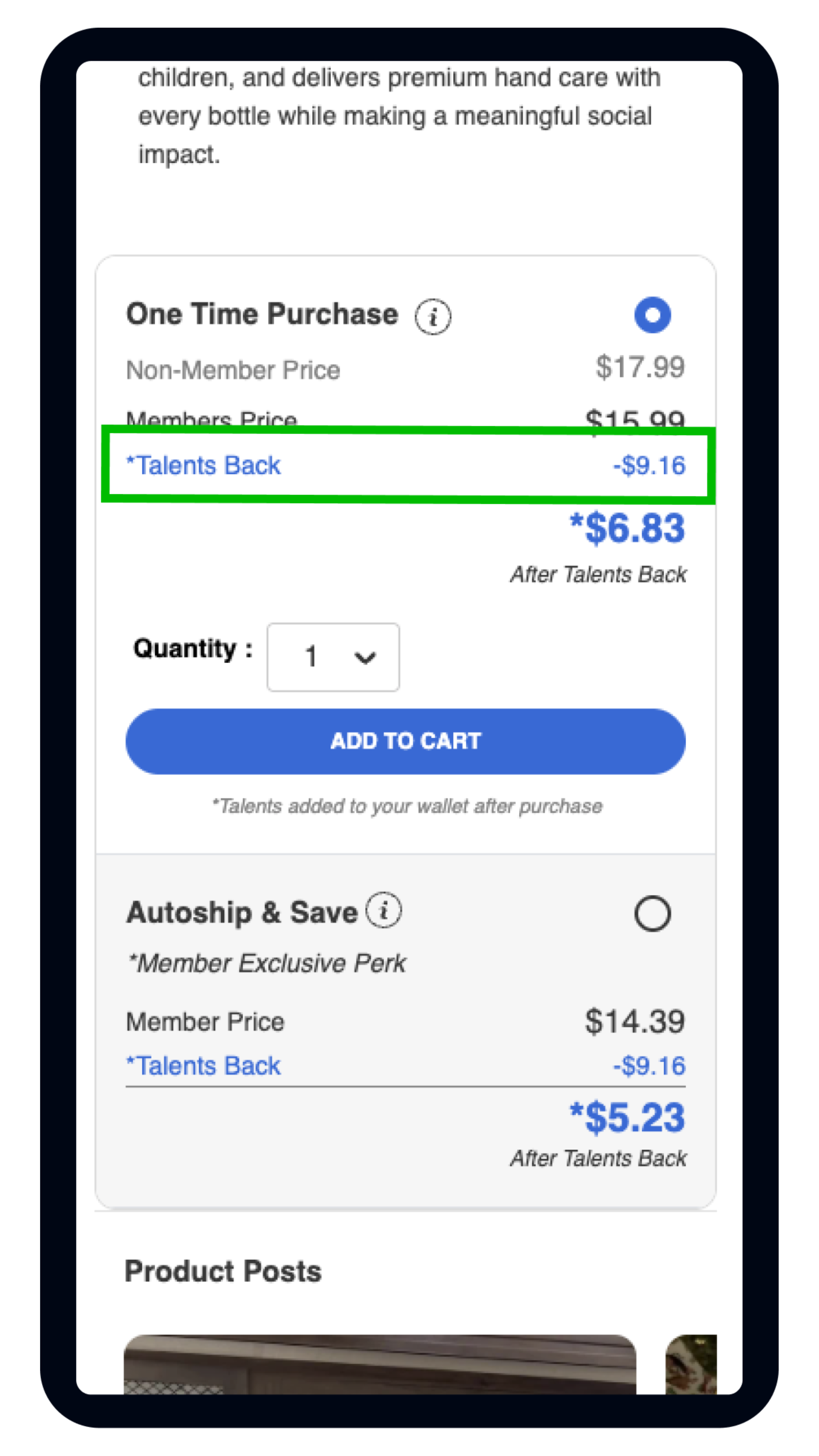Image resolution: width=819 pixels, height=1456 pixels.
Task: Open info icon beside One Time Purchase
Action: pos(433,317)
